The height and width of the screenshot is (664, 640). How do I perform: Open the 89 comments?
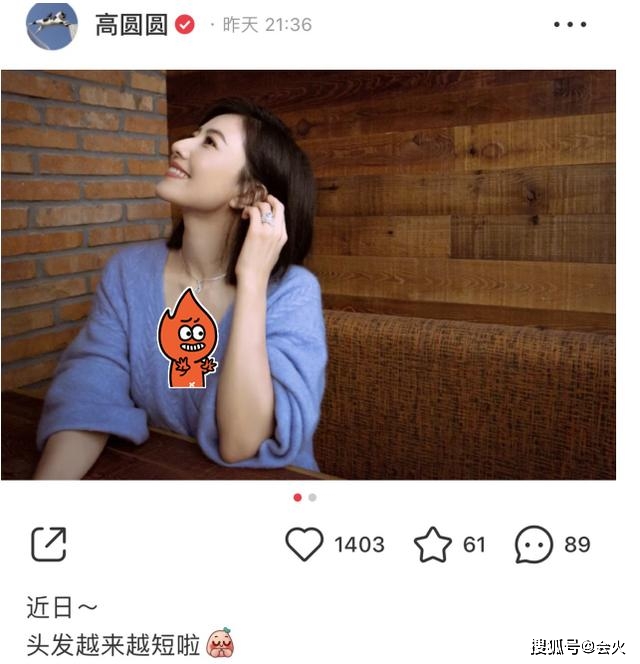click(534, 544)
